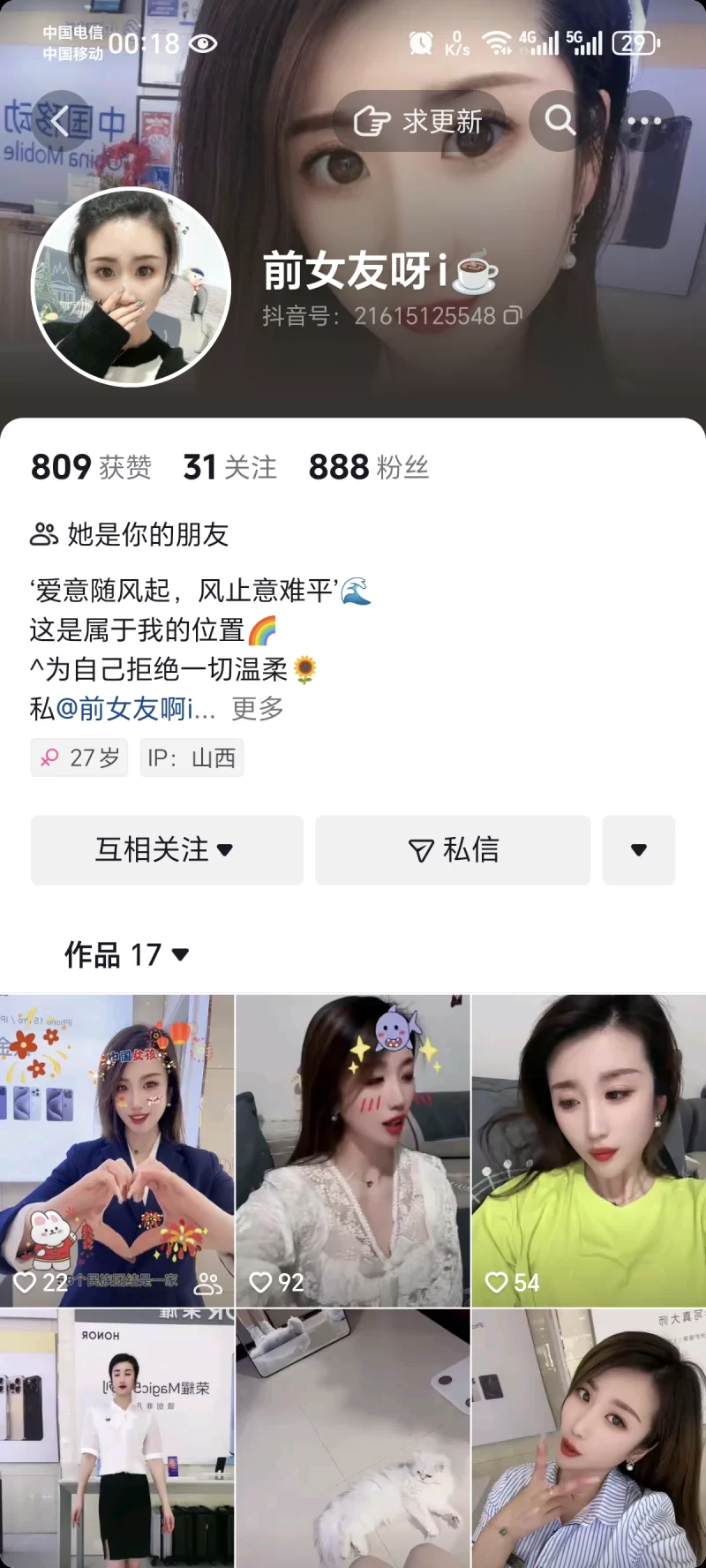The width and height of the screenshot is (706, 1568).
Task: Open the video of woman in black skirt
Action: pyautogui.click(x=116, y=1439)
